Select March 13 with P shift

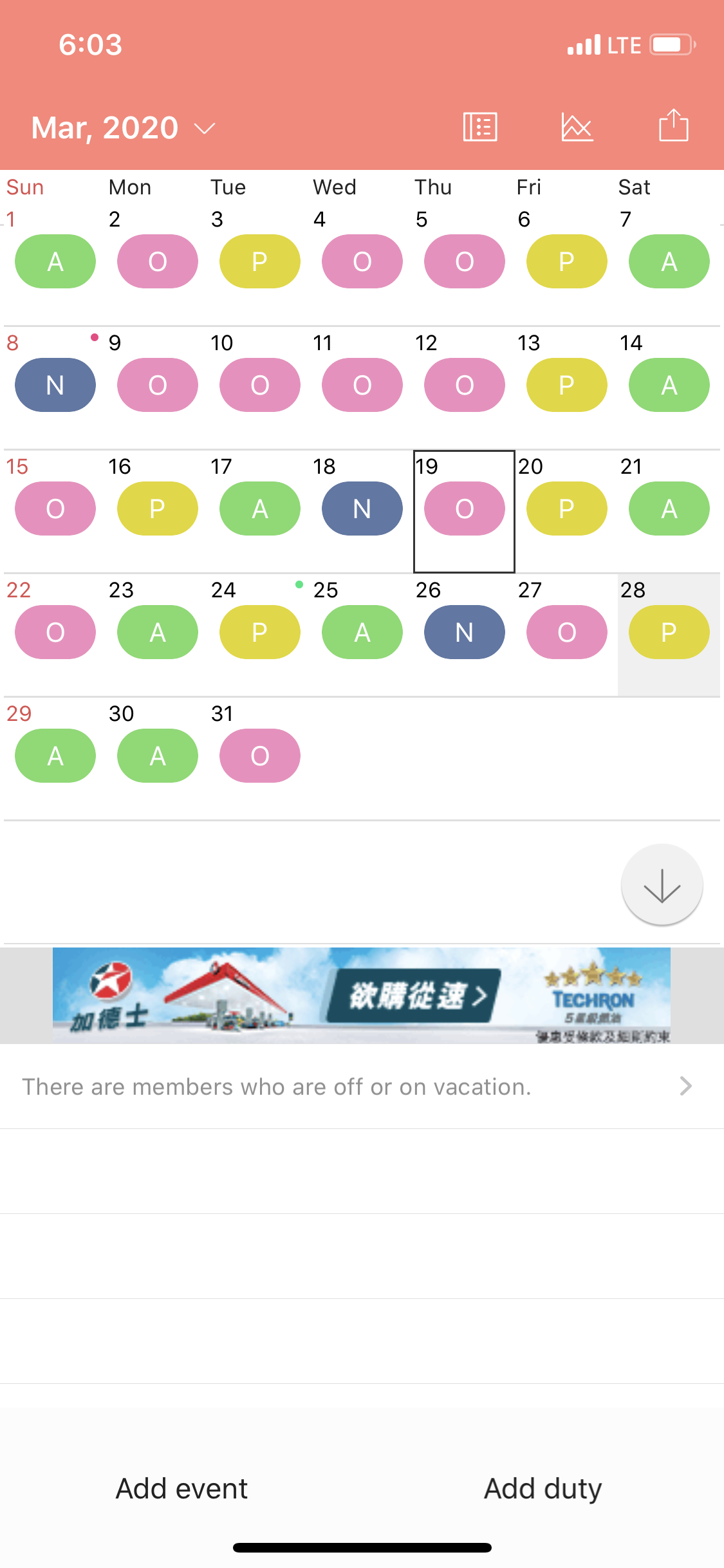click(566, 385)
